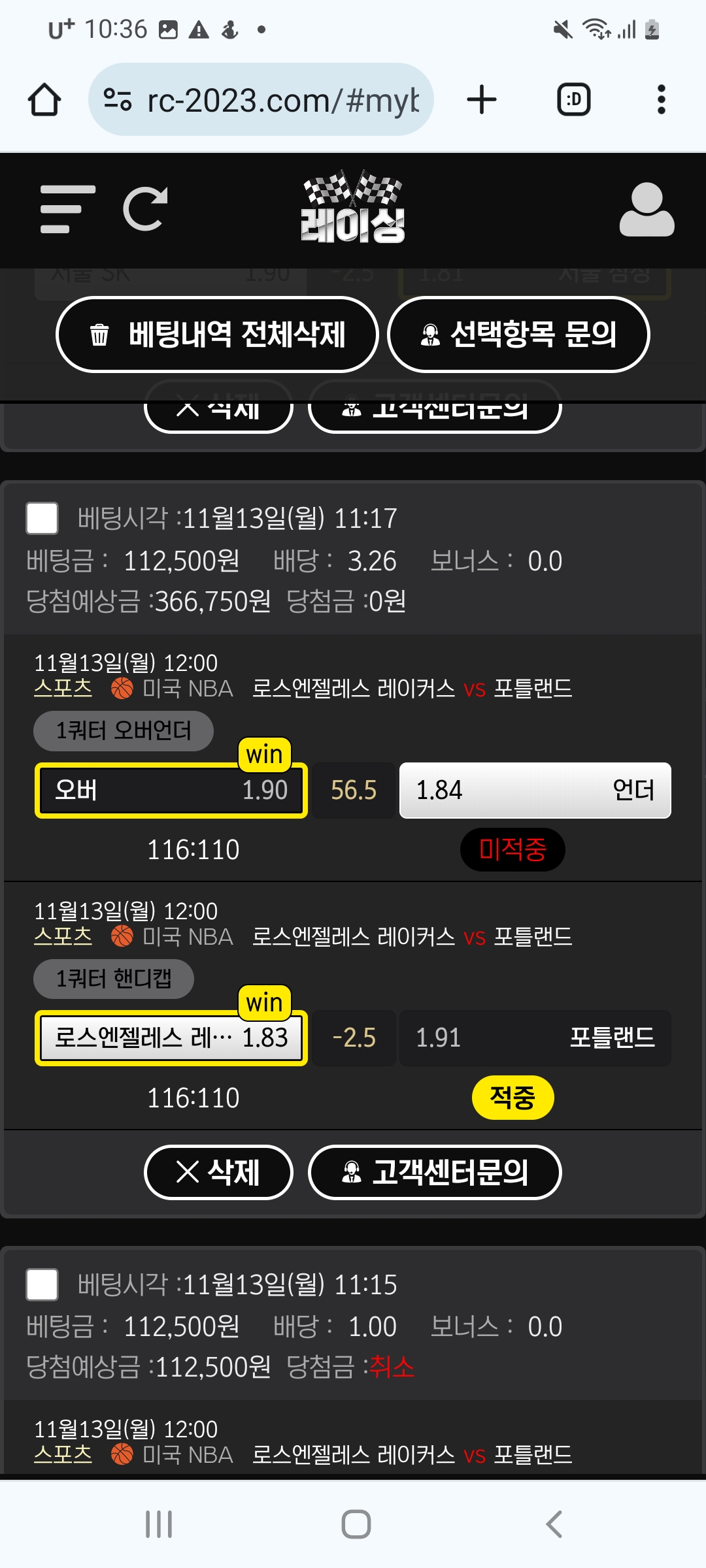This screenshot has width=706, height=1568.
Task: Open the user profile icon
Action: 647,209
